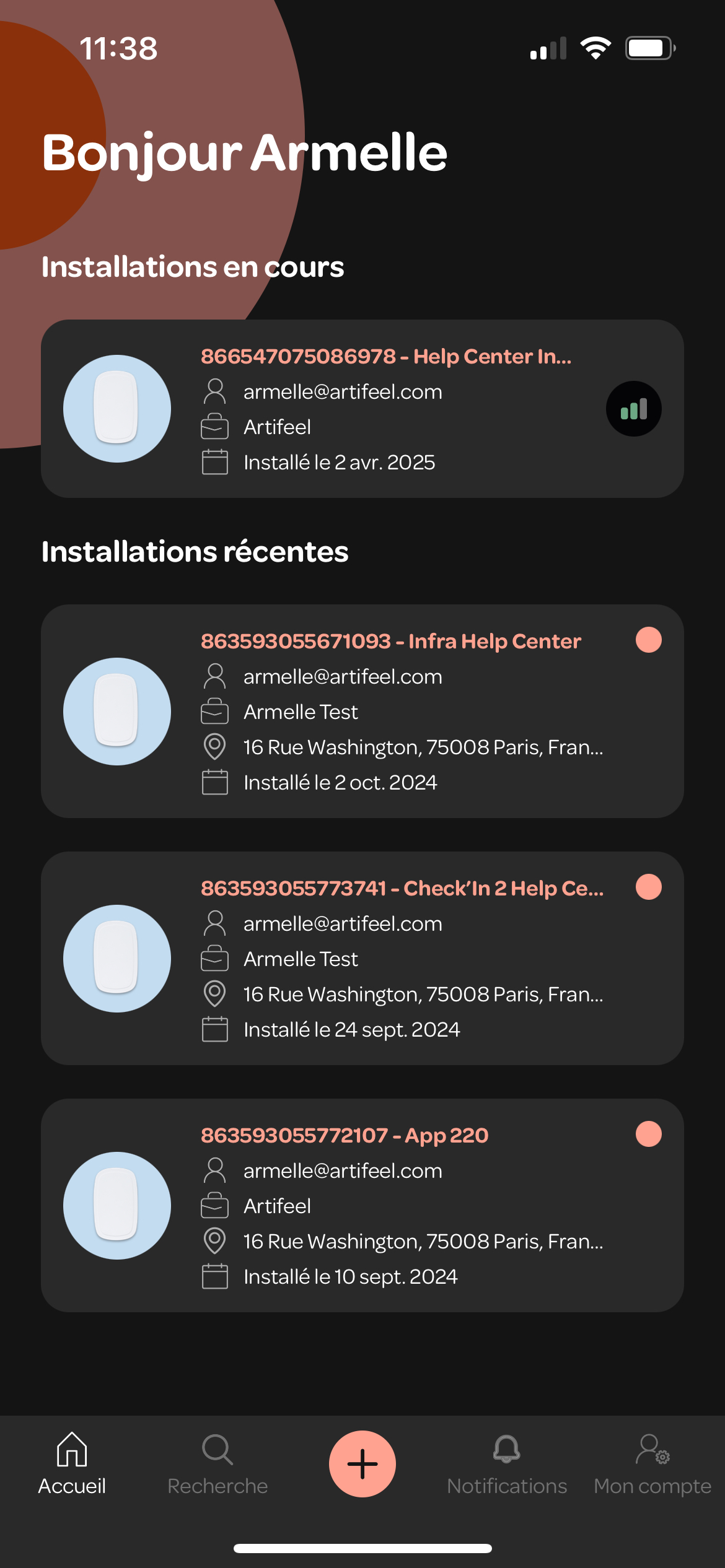The height and width of the screenshot is (1568, 725).
Task: Add a new installation with plus button
Action: click(362, 1464)
